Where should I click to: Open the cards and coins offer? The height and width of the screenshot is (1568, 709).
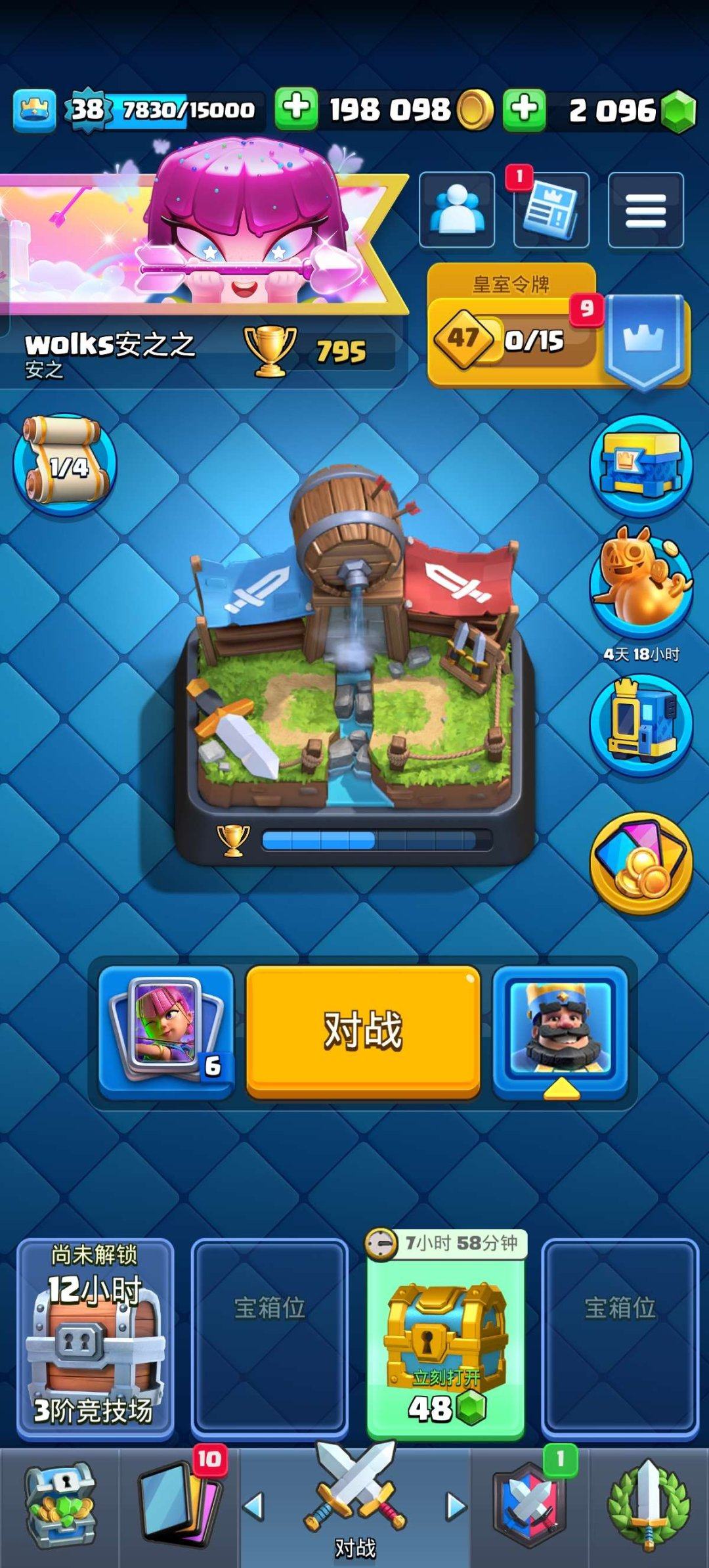[641, 863]
